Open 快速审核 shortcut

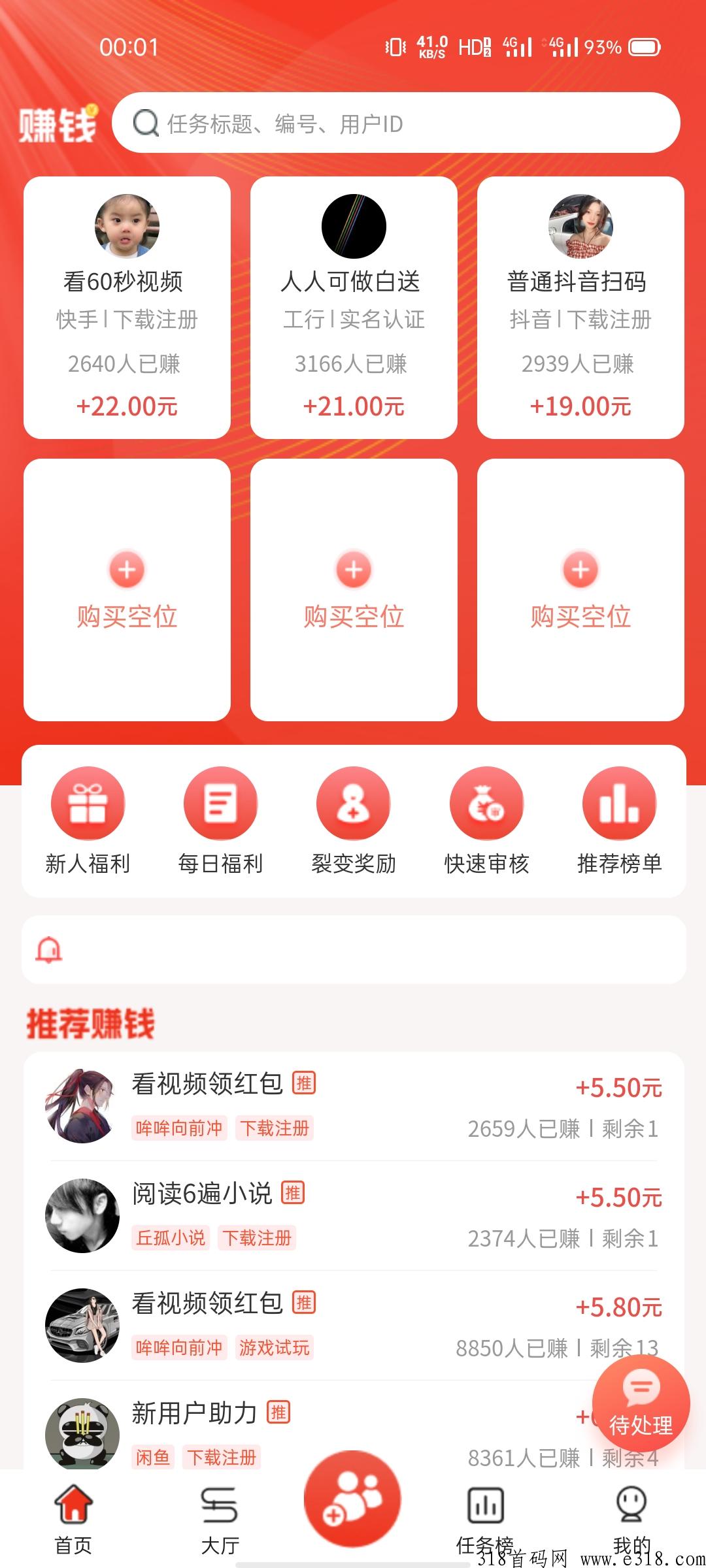pos(486,821)
